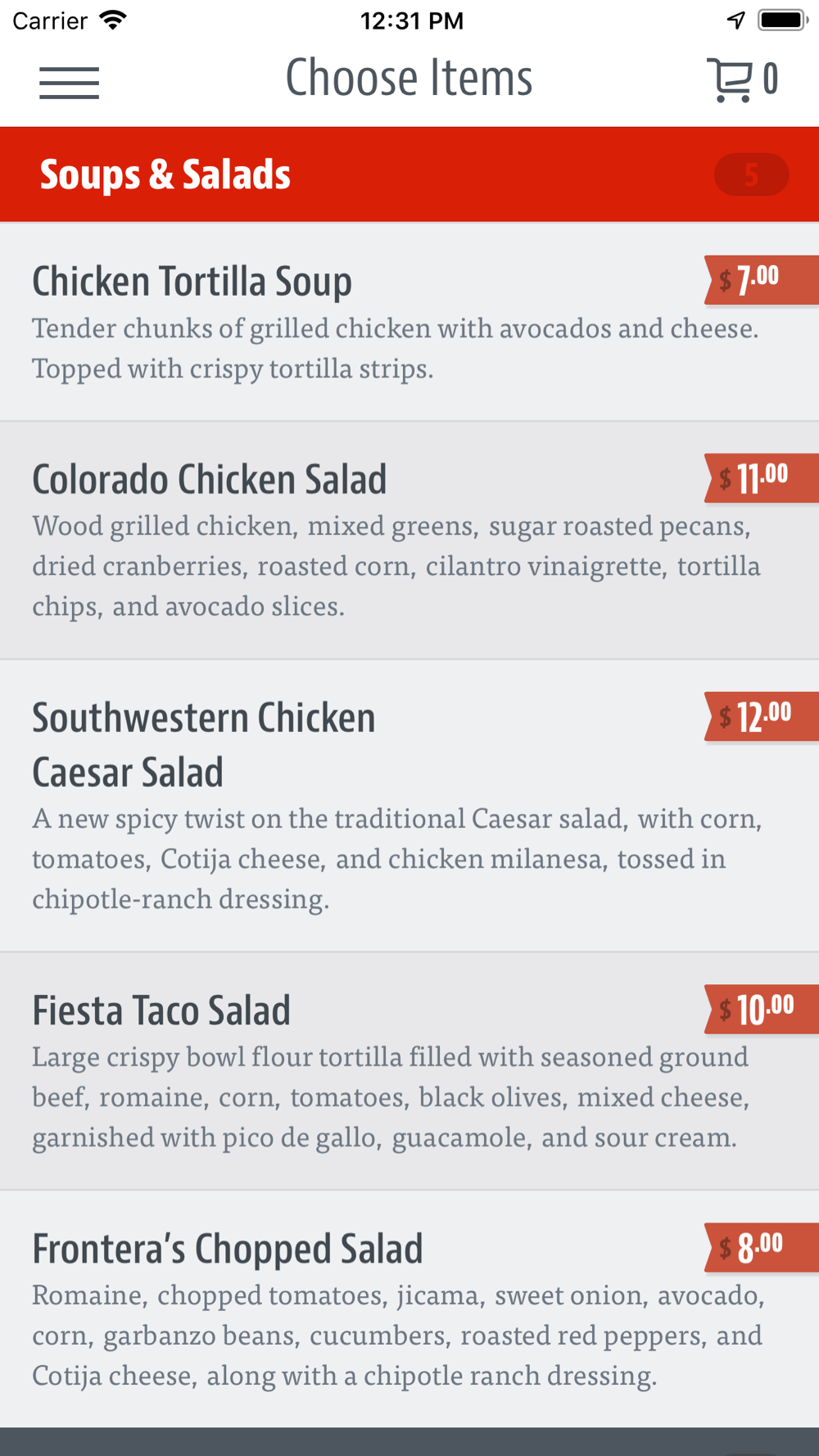819x1456 pixels.
Task: Open Southwestern Chicken Caesar Salad item
Action: [409, 806]
